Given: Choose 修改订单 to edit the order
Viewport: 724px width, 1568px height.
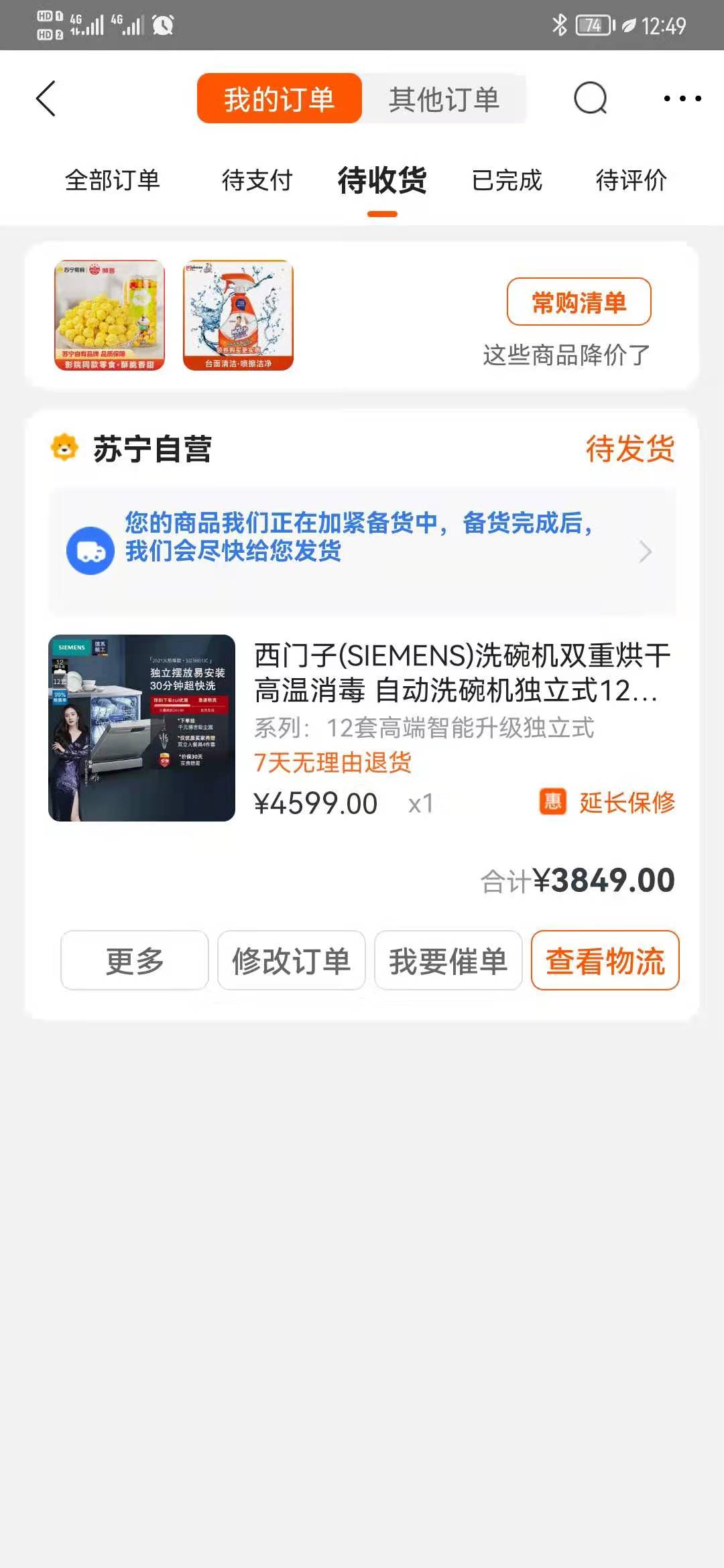Looking at the screenshot, I should click(x=291, y=960).
